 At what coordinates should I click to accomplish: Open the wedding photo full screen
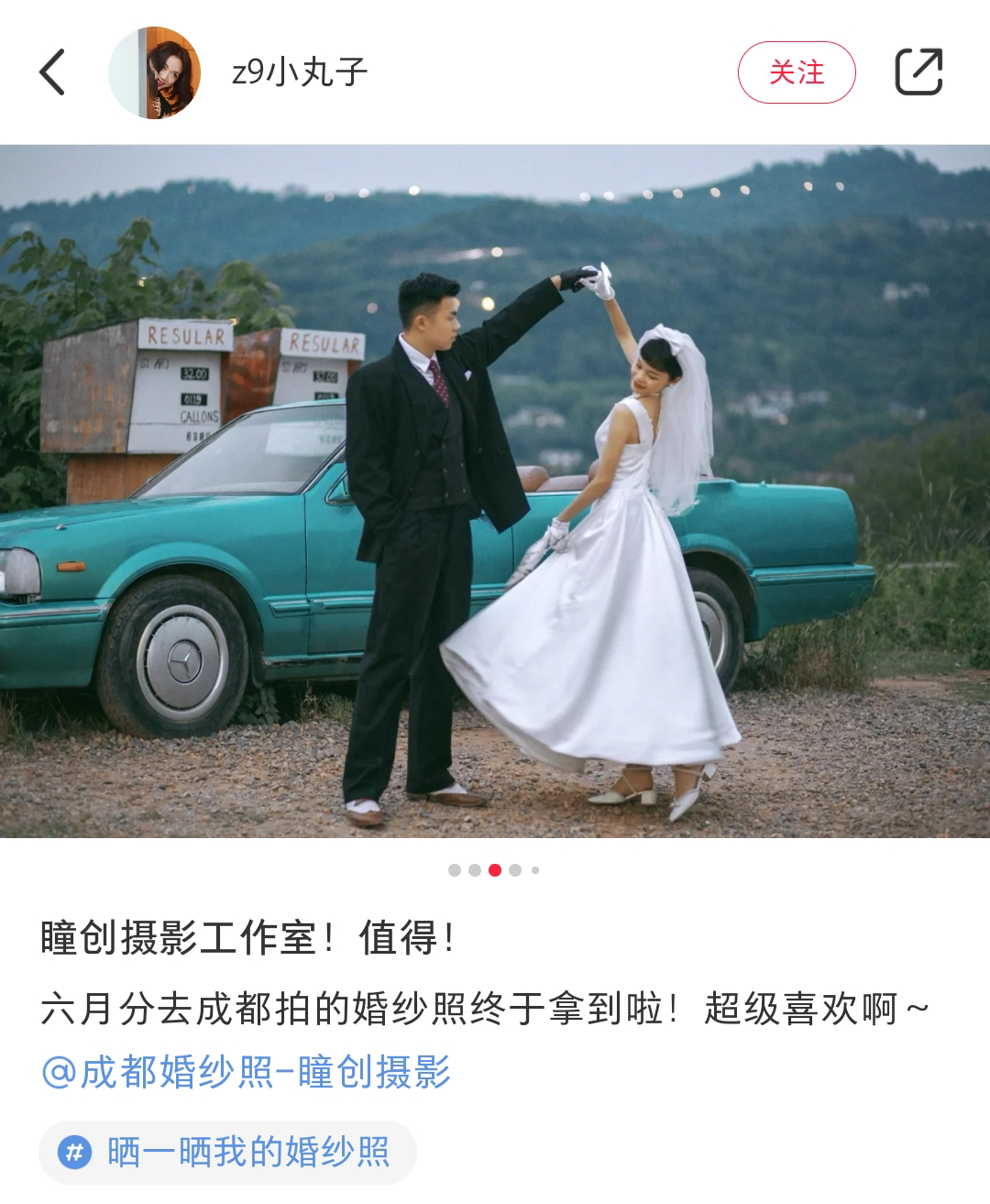click(495, 491)
